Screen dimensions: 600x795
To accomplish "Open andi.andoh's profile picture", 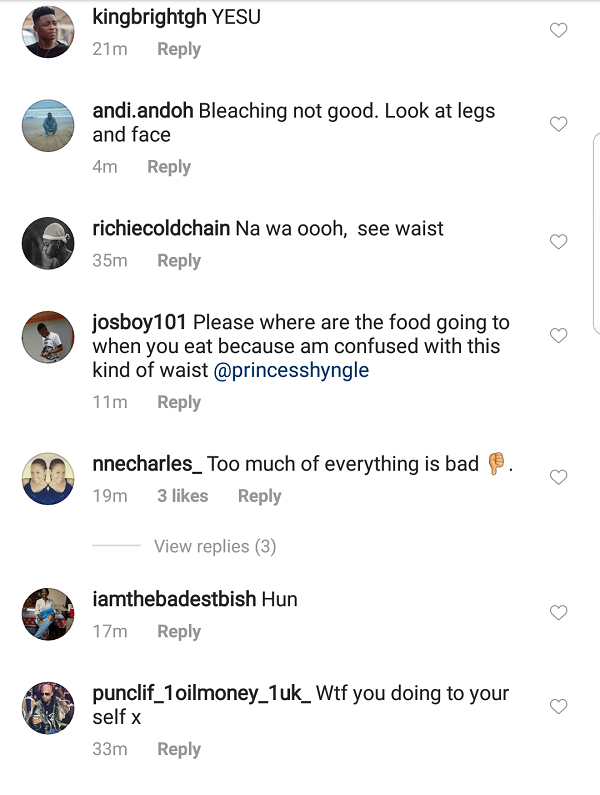I will (48, 125).
